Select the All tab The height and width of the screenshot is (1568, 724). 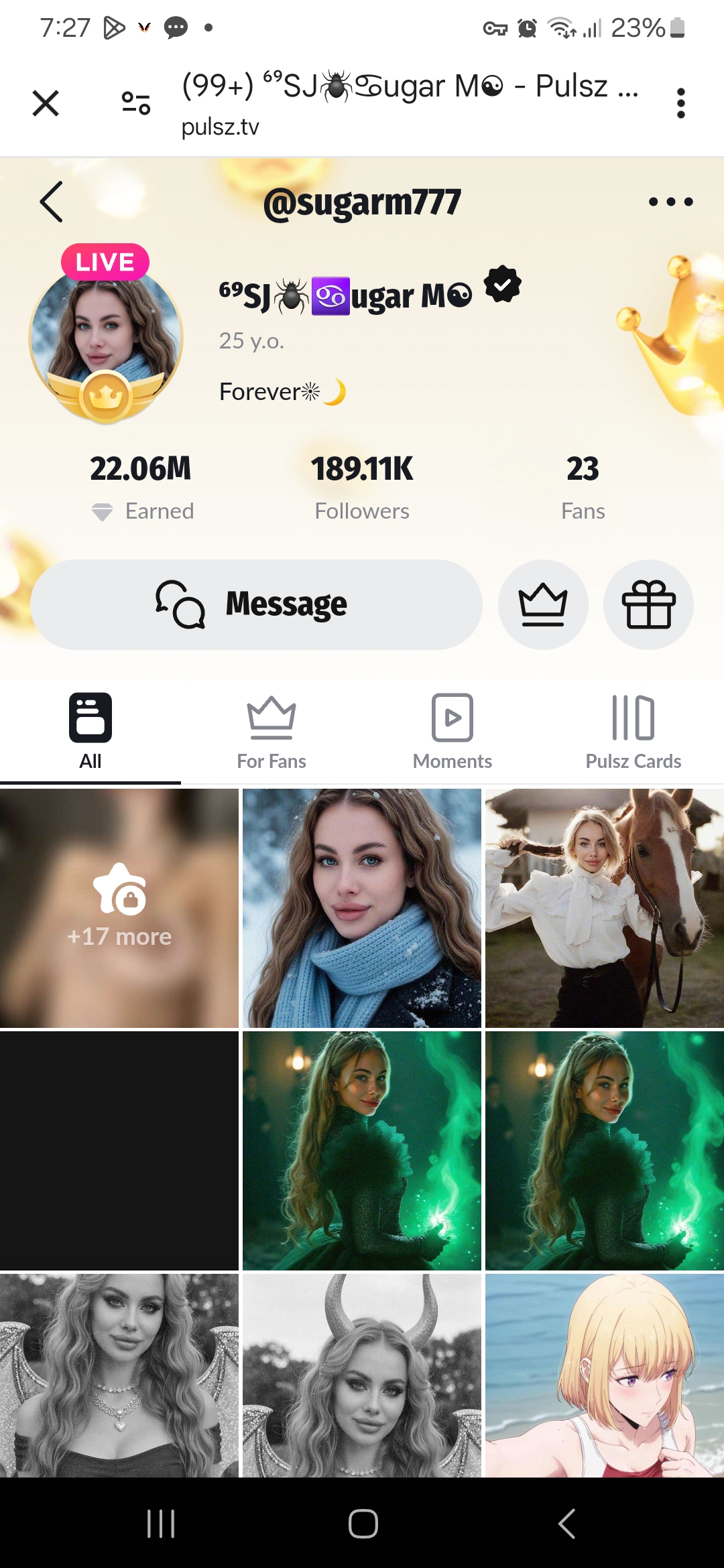(x=90, y=732)
